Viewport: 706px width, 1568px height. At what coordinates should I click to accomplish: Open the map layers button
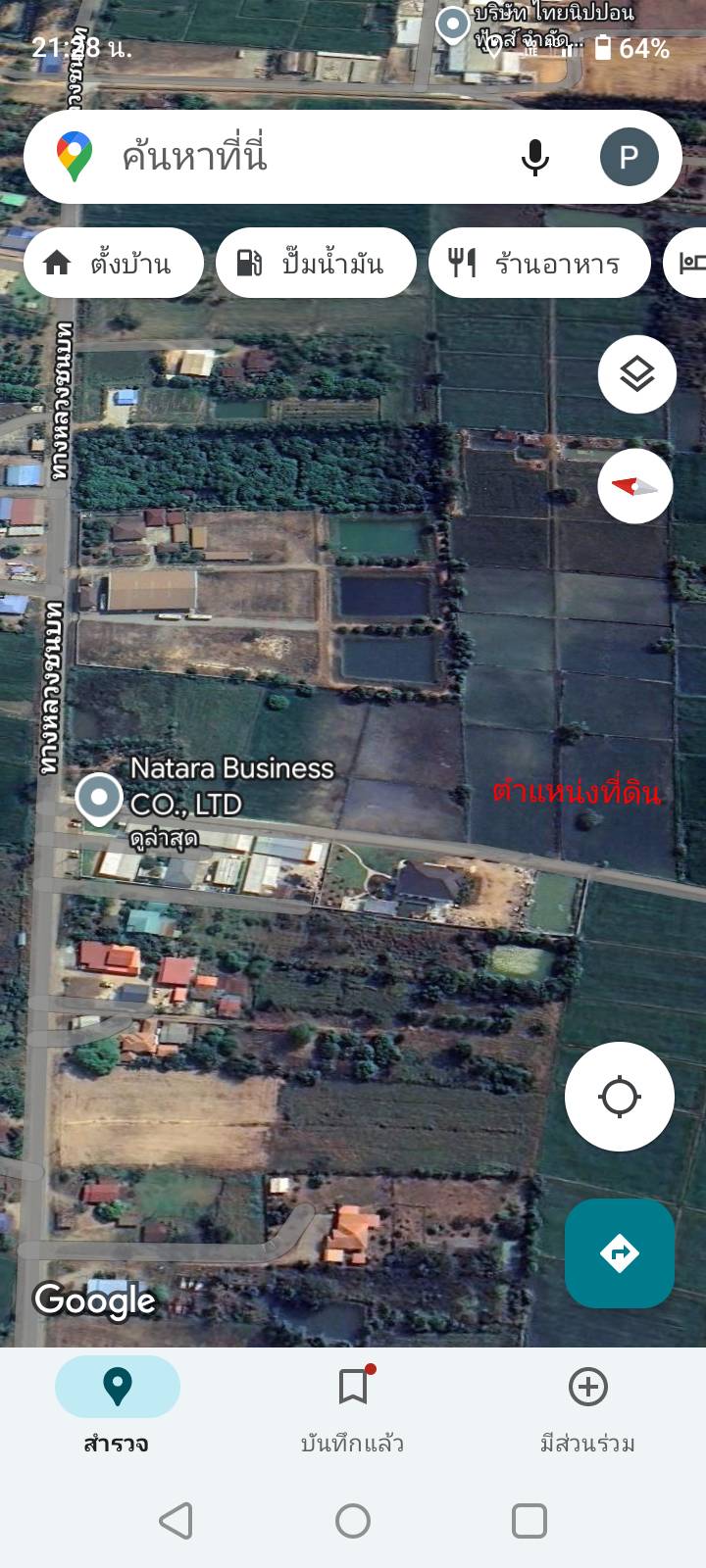click(x=636, y=373)
